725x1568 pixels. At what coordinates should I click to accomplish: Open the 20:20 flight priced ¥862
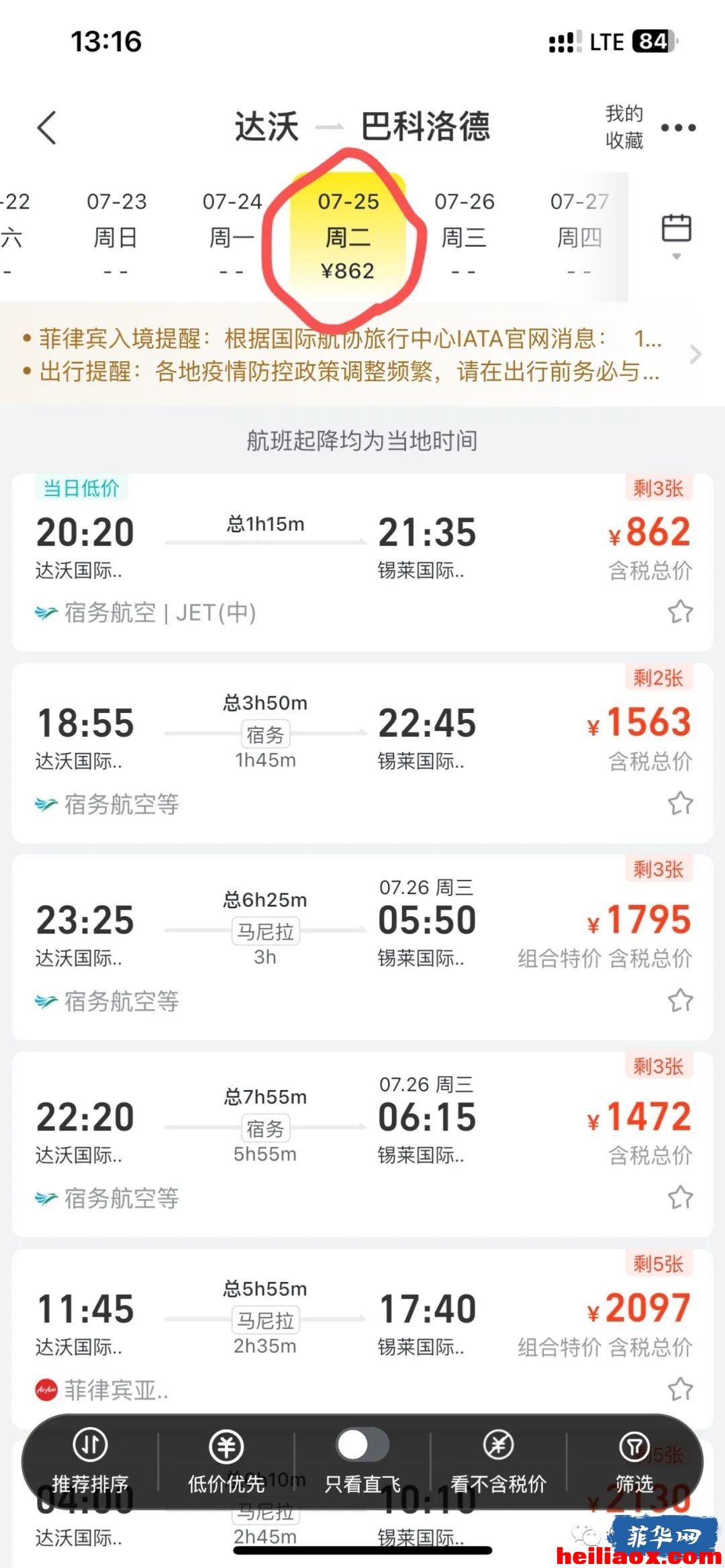click(x=362, y=562)
